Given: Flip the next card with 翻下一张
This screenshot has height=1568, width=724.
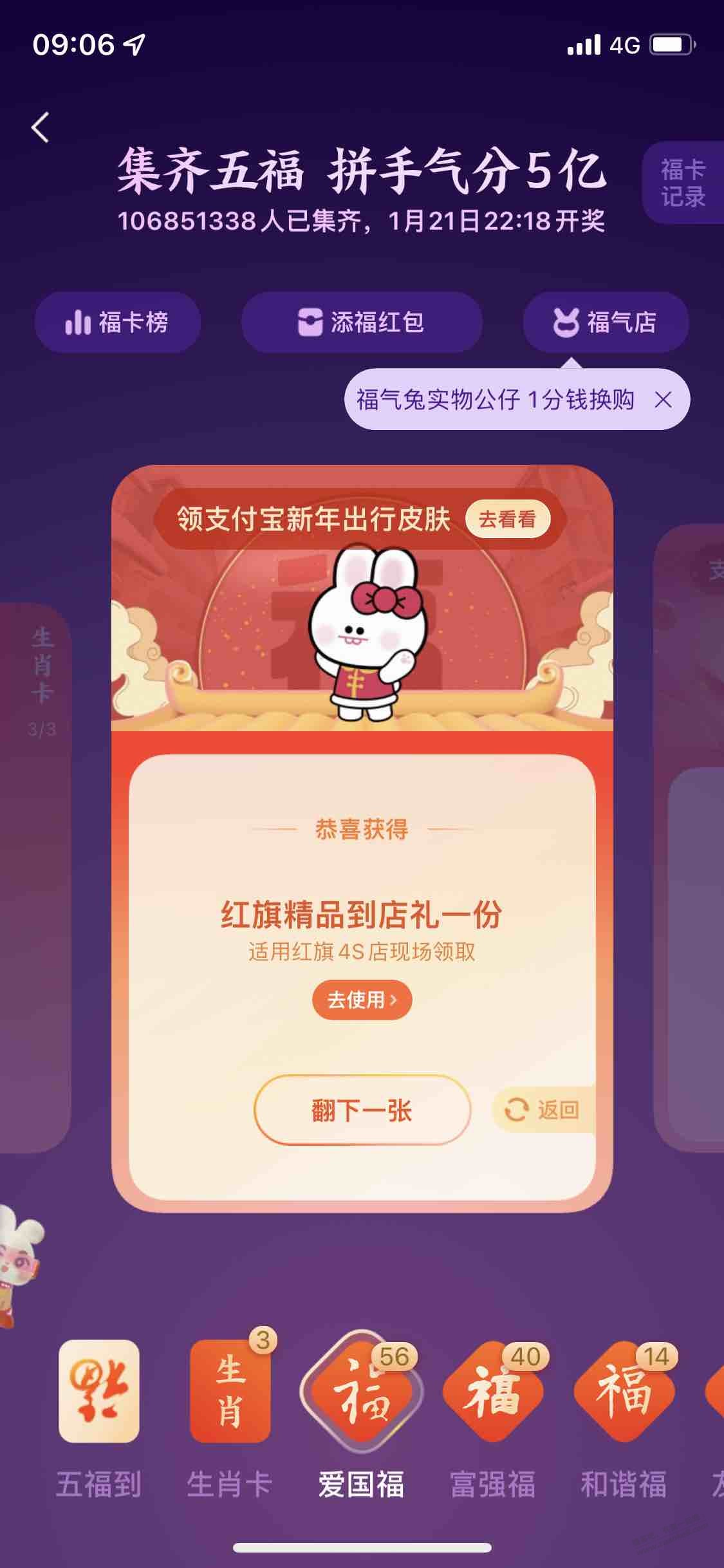Looking at the screenshot, I should 362,1110.
